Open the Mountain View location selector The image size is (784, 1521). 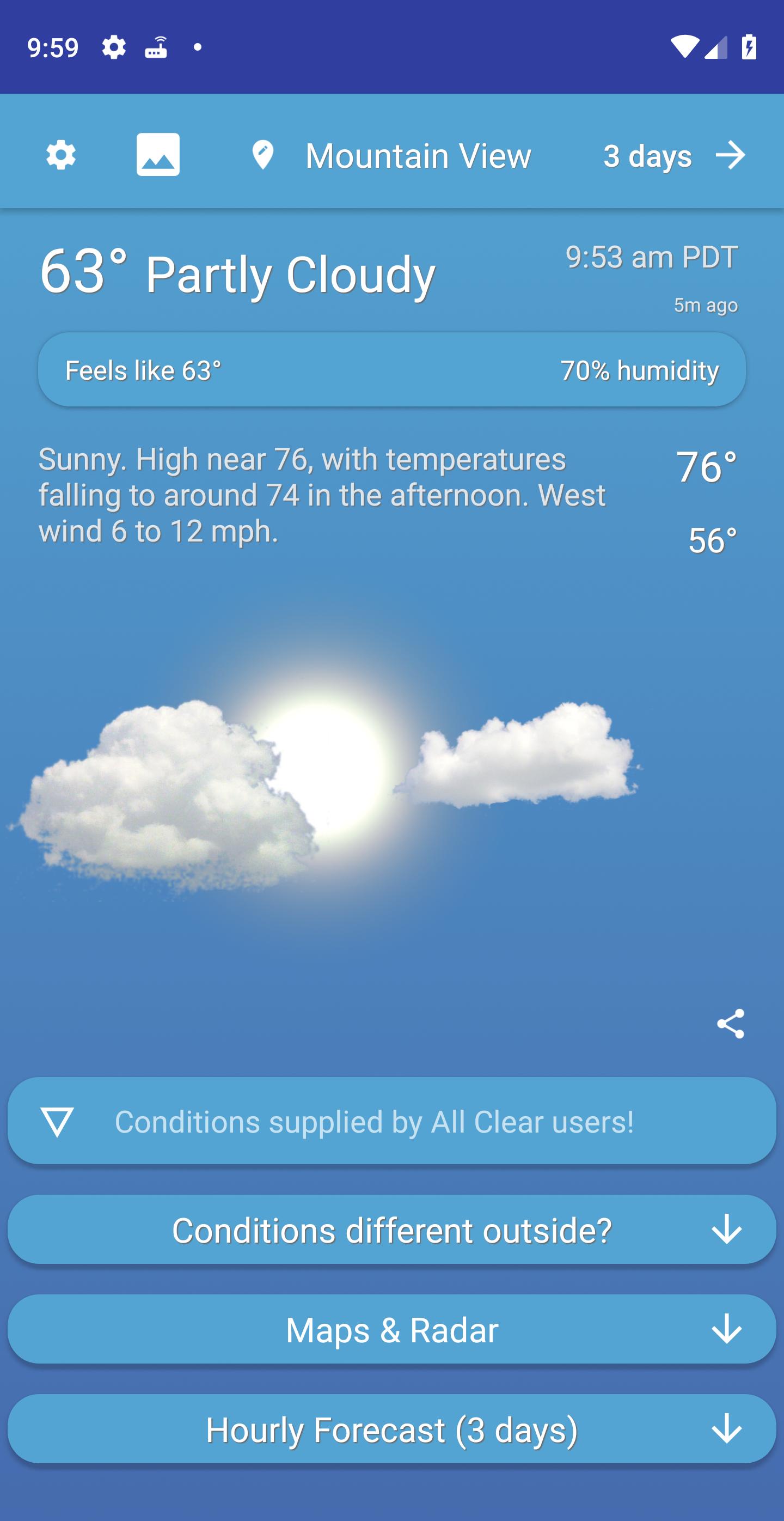[x=418, y=155]
